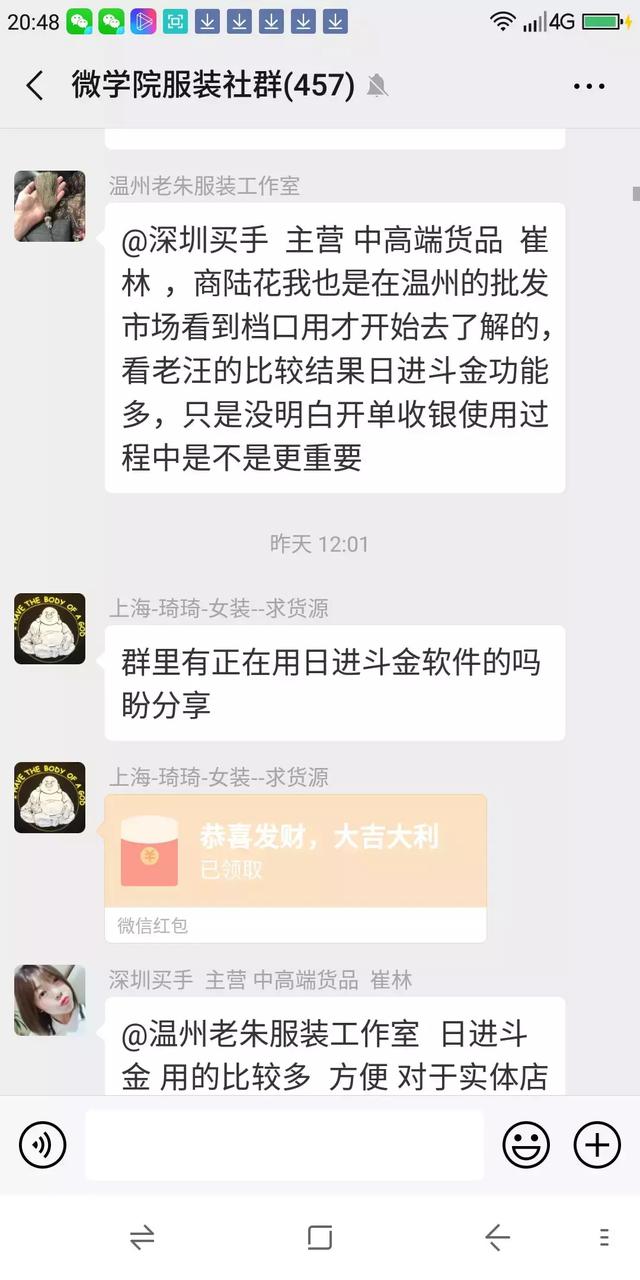Open avatar beside 群里有正在用日进斗金 message
Viewport: 640px width, 1280px height.
pyautogui.click(x=50, y=629)
